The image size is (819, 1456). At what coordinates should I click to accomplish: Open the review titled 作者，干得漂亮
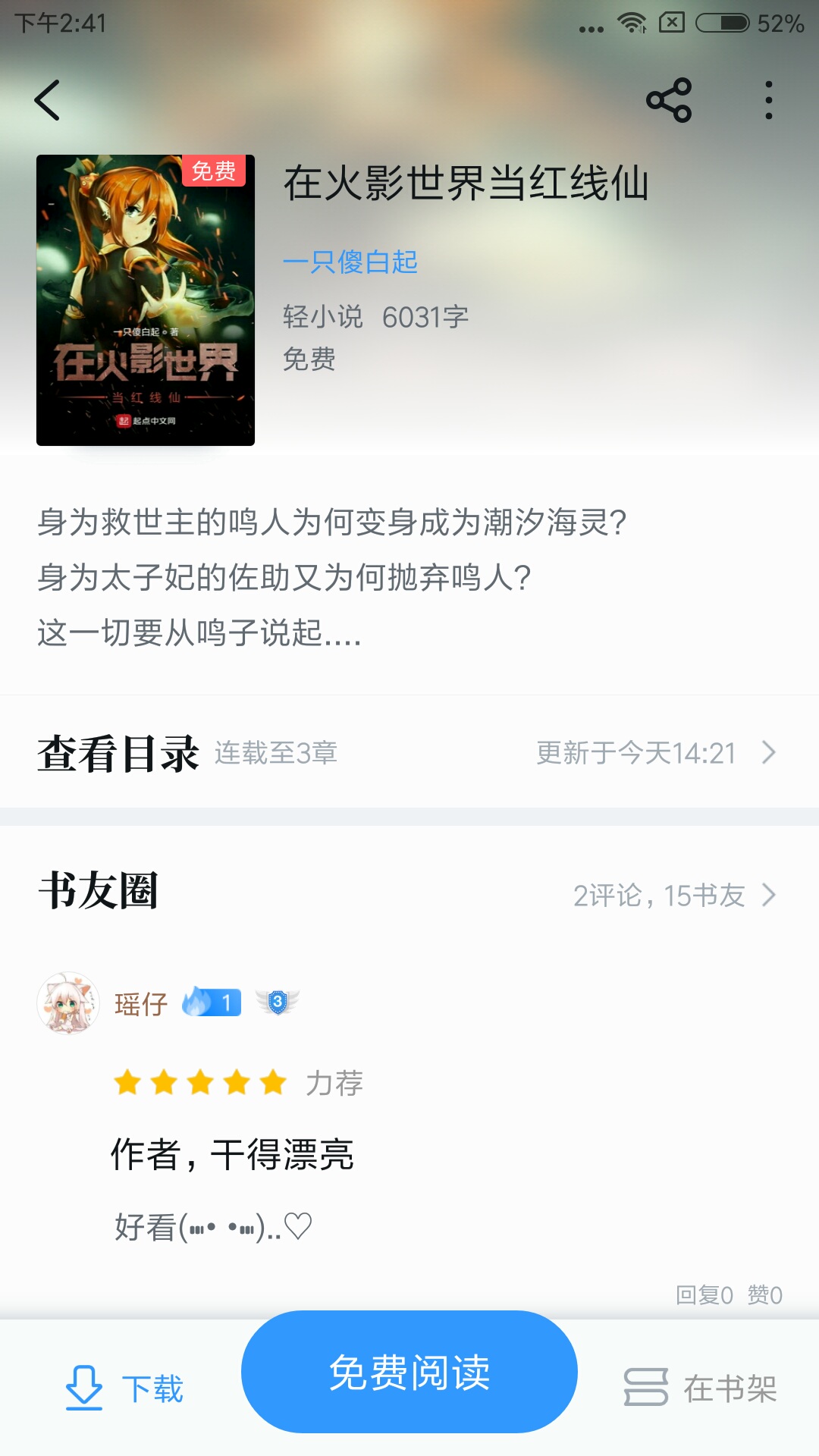(x=232, y=1155)
